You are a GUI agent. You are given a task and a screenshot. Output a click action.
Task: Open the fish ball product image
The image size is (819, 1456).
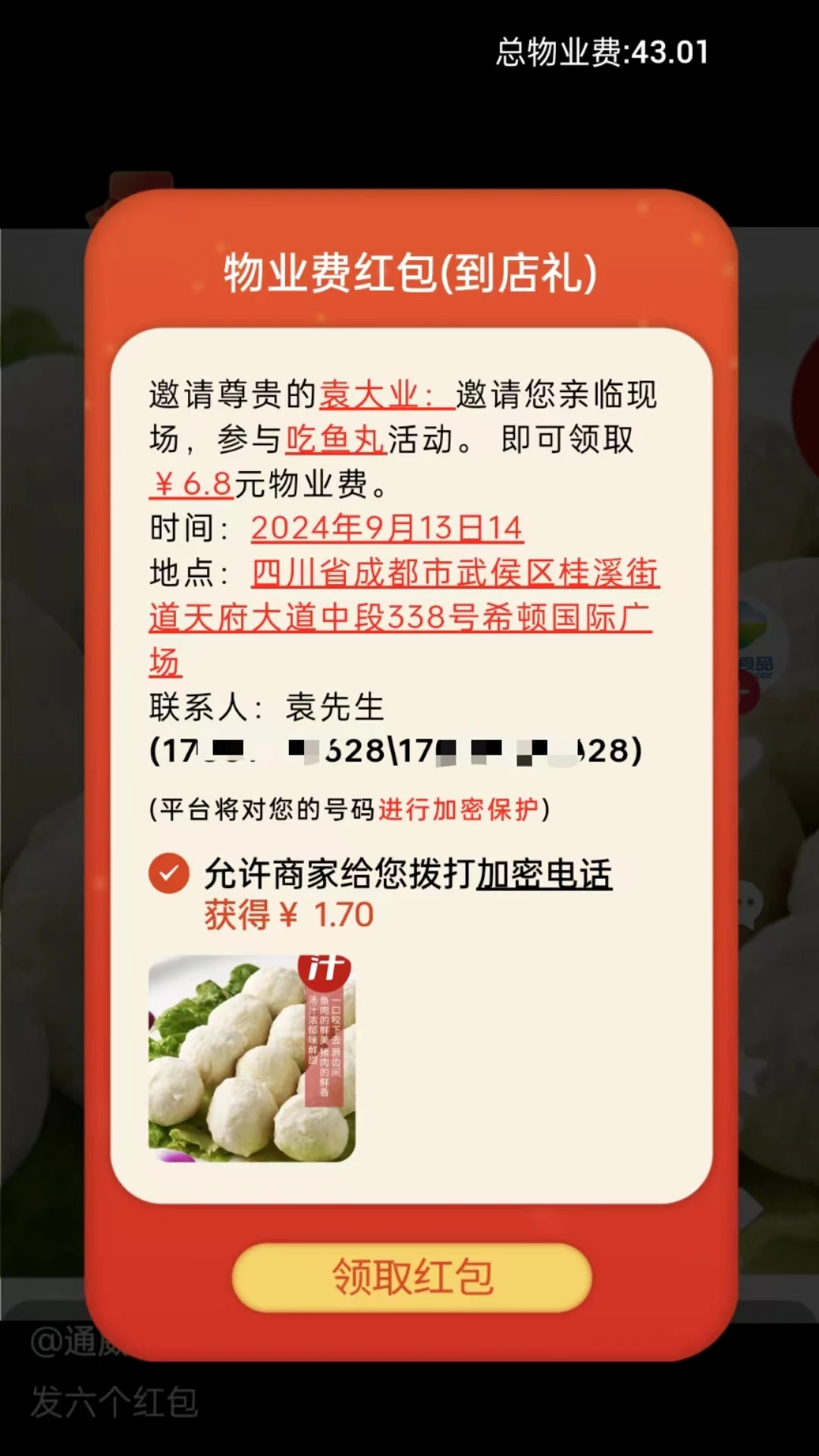(251, 1058)
